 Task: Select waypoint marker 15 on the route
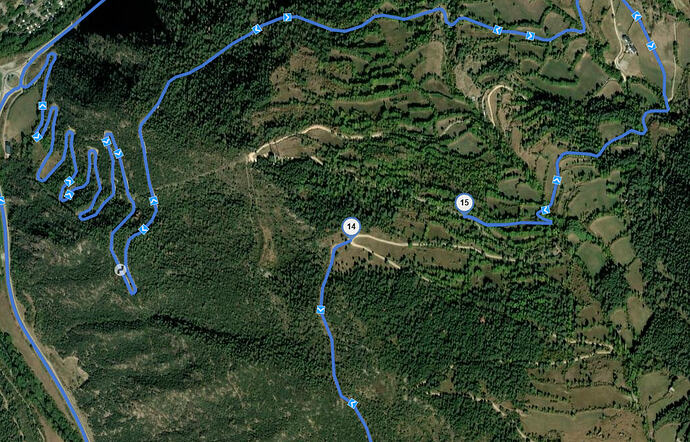click(x=464, y=203)
